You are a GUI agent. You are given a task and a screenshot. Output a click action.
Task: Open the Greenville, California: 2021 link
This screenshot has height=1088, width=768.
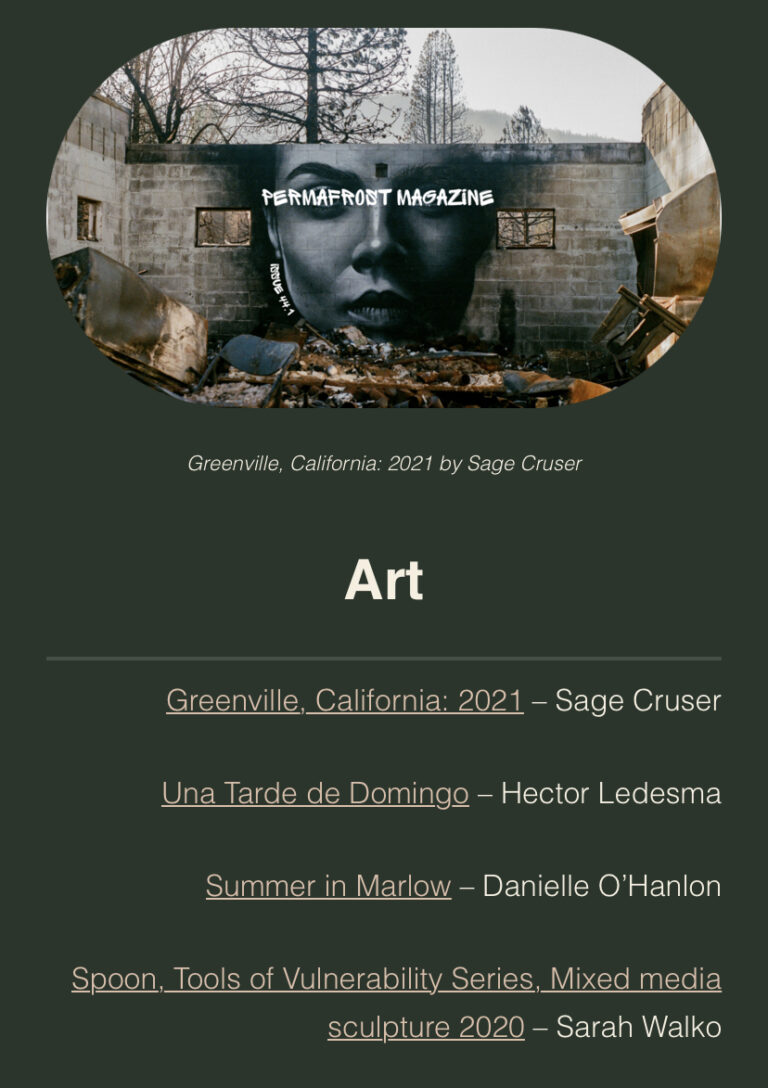[344, 701]
